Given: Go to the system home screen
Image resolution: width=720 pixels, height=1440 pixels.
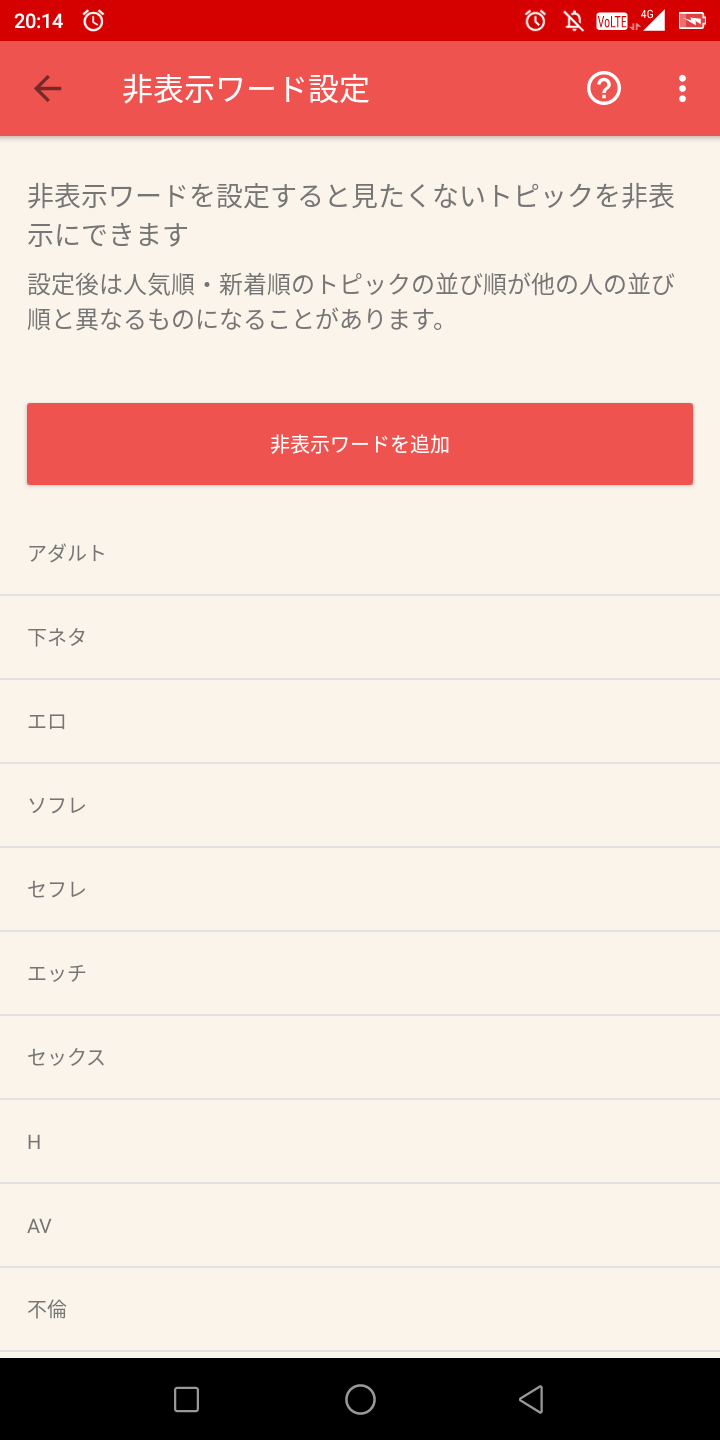Looking at the screenshot, I should (360, 1399).
